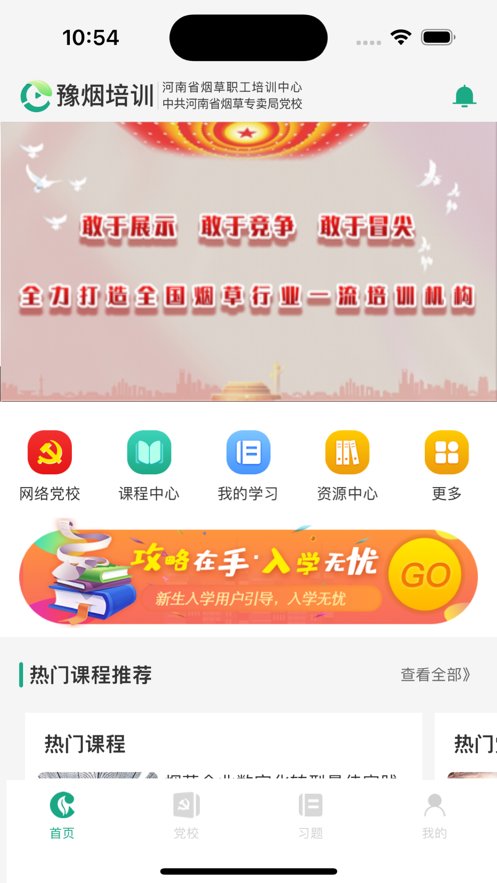Switch to the 我的 tab
The width and height of the screenshot is (497, 883).
(434, 815)
